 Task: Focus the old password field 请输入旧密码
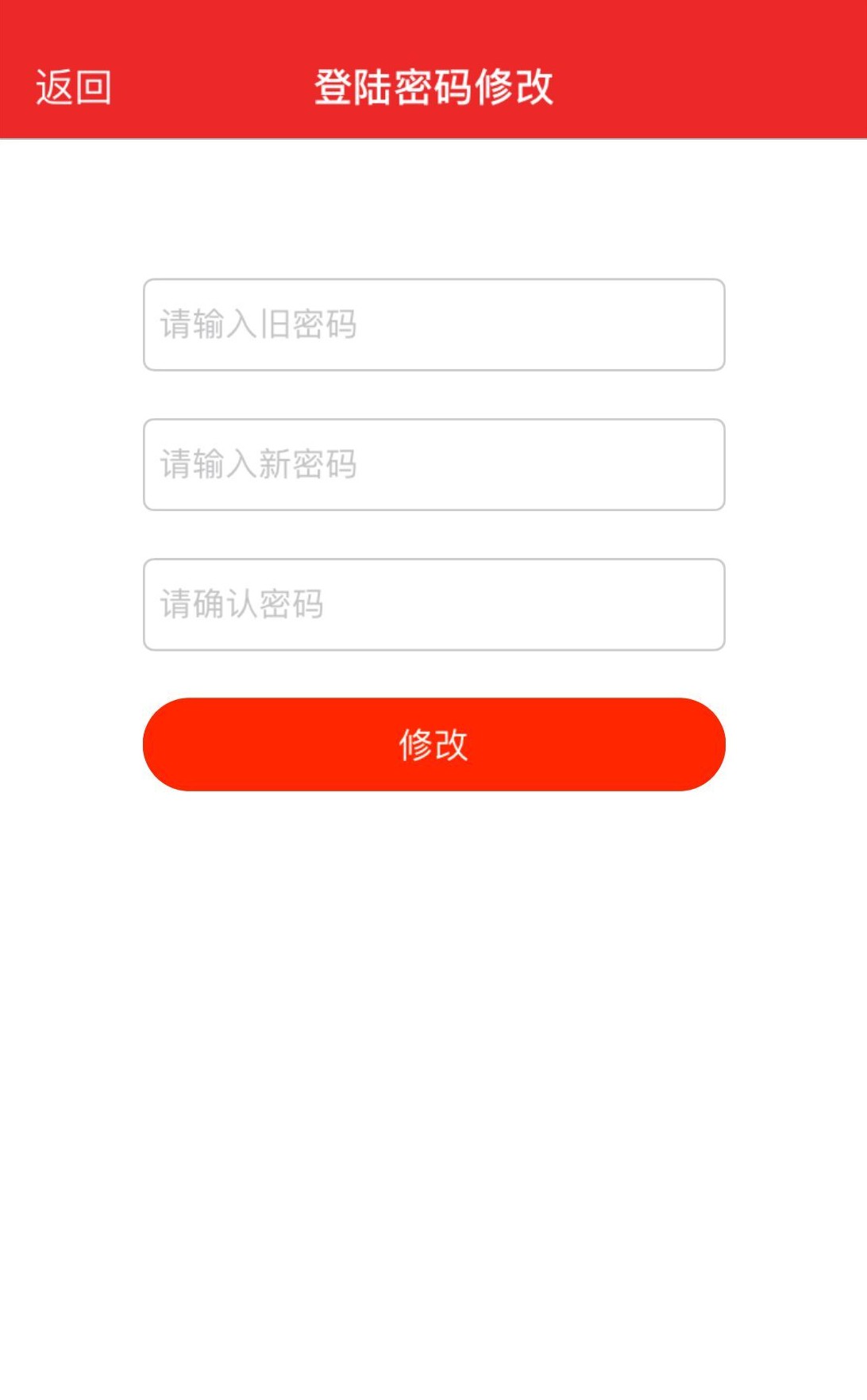point(433,325)
